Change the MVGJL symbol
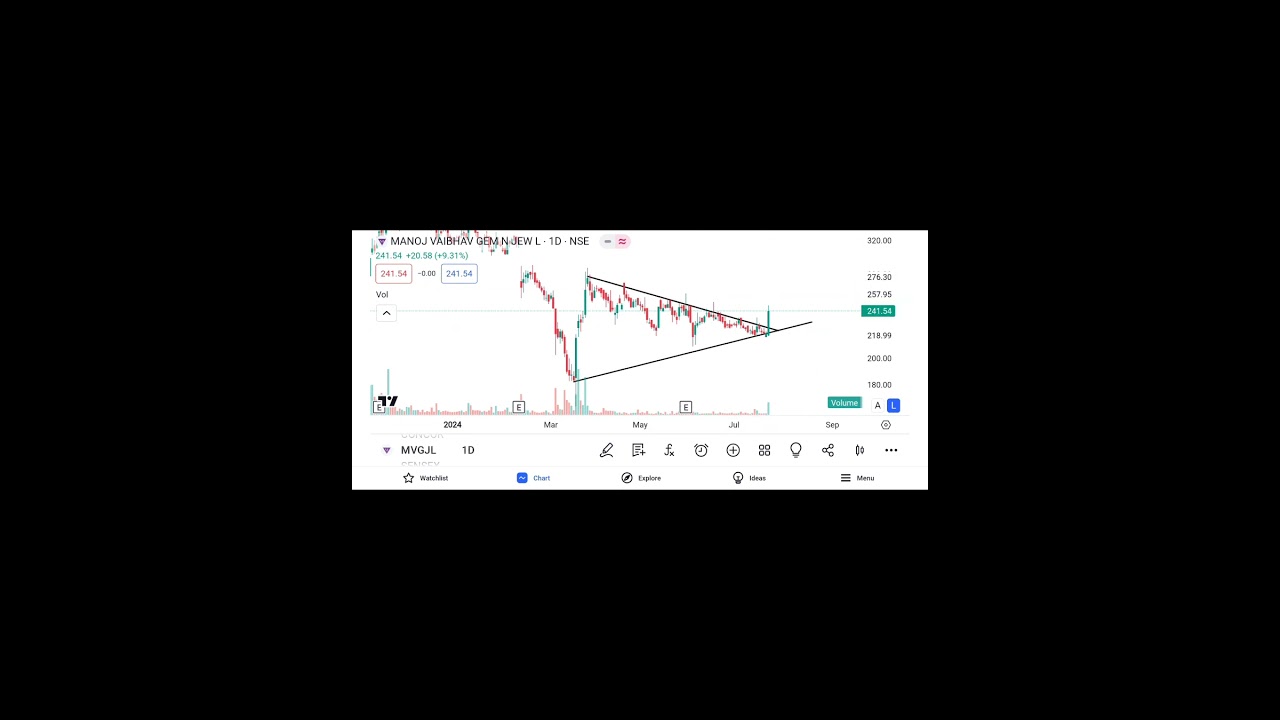 [x=418, y=450]
